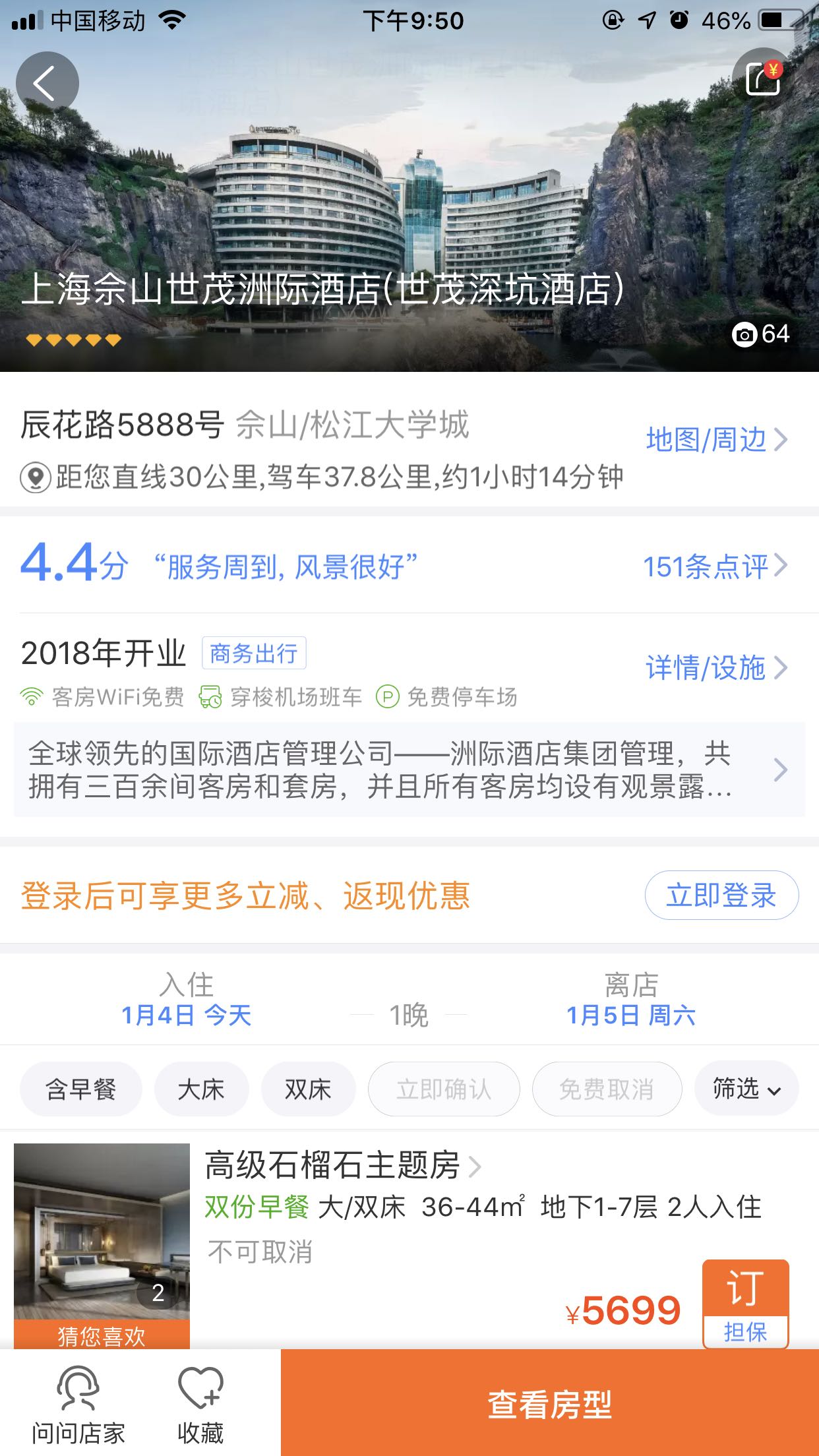Open the 64 hotel photos gallery
Screen dimensions: 819x1456
coord(760,334)
